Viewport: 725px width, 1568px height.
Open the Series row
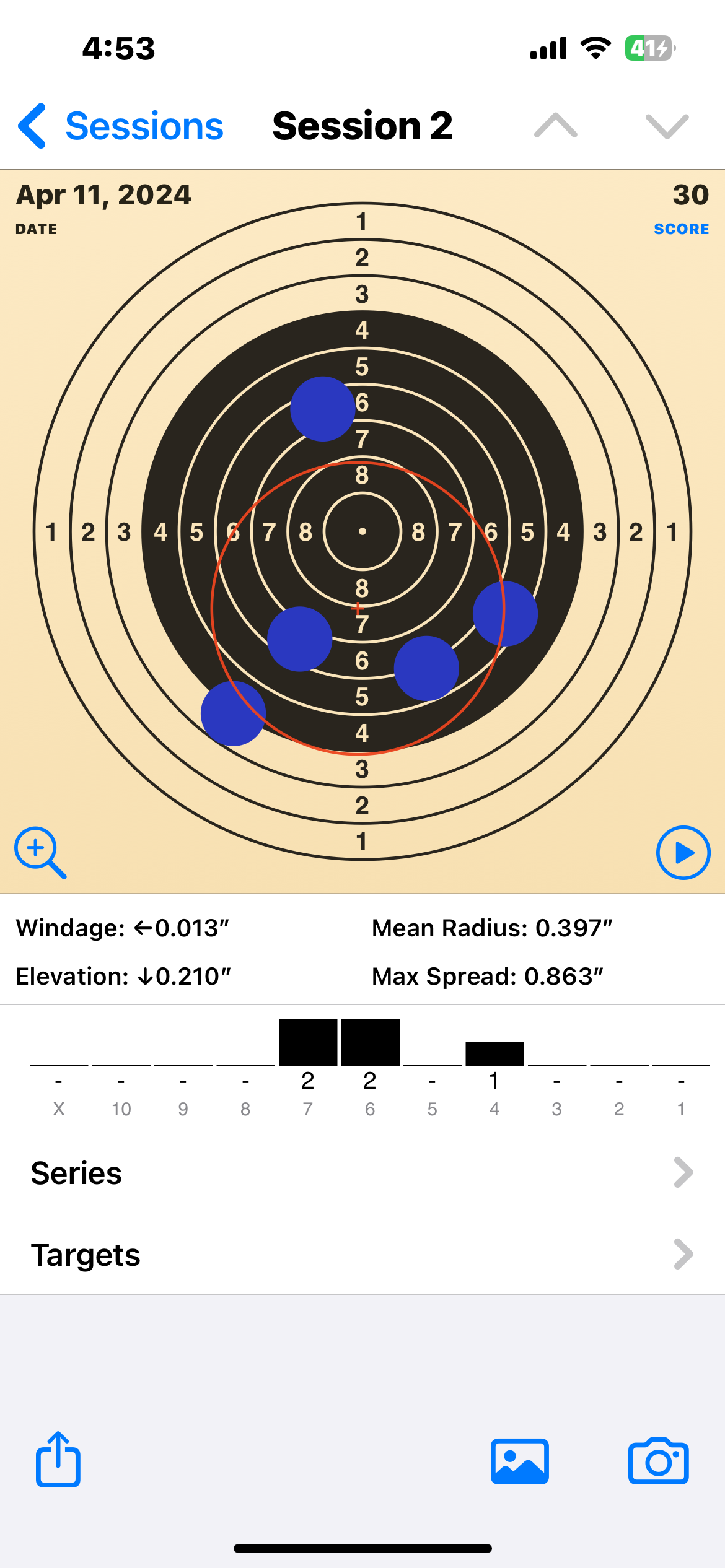coord(362,1172)
